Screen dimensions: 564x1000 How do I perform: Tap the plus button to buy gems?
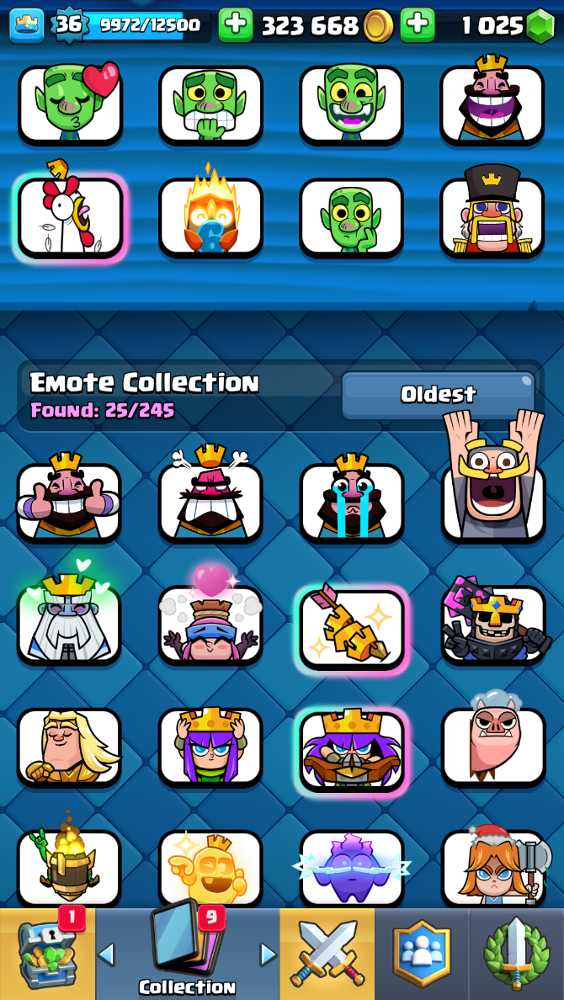click(417, 26)
